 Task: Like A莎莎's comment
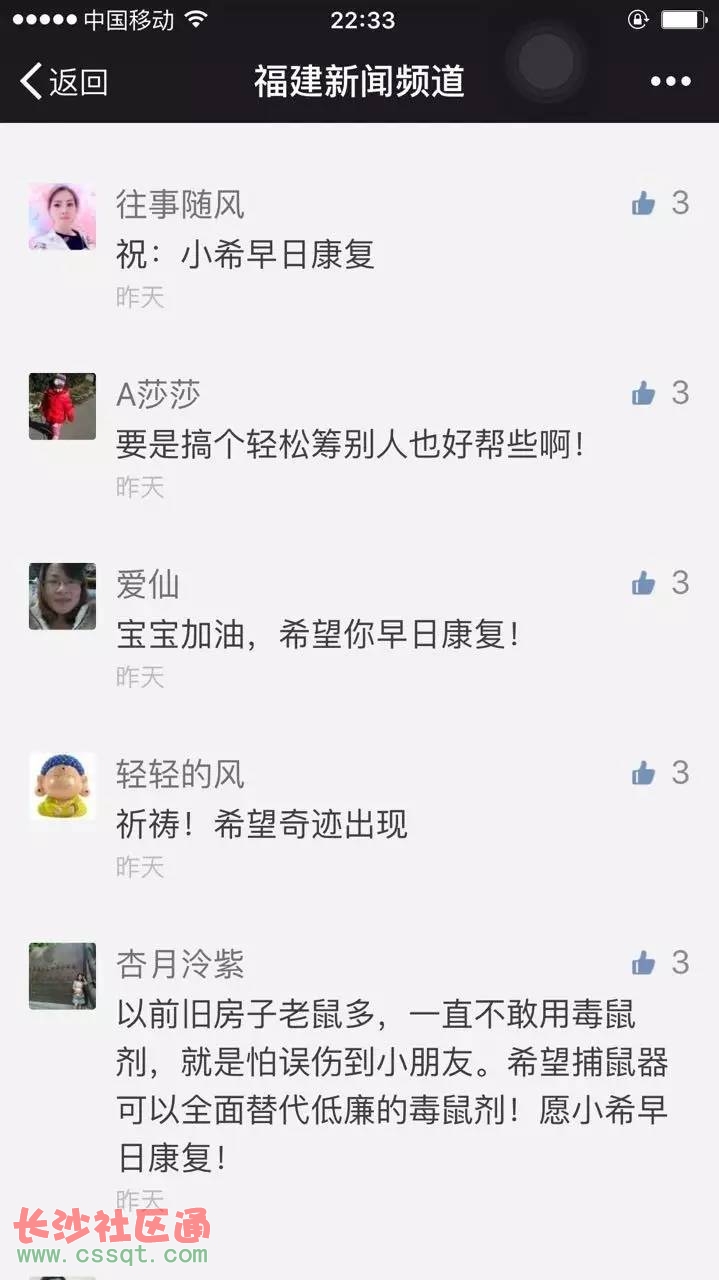click(x=644, y=393)
